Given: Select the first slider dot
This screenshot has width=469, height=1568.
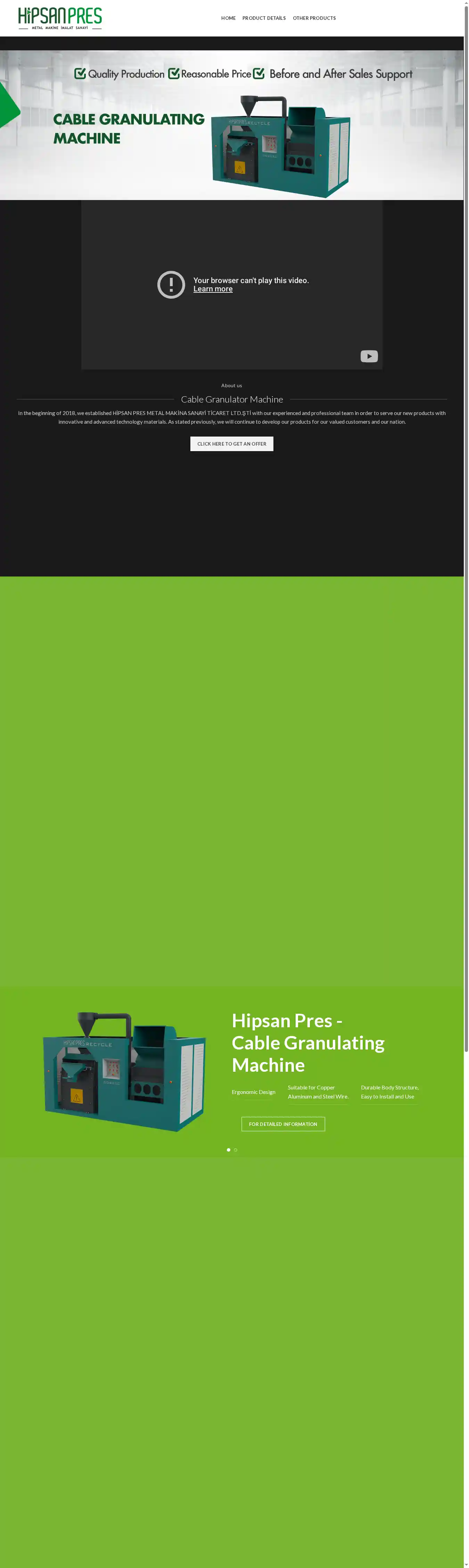Looking at the screenshot, I should (x=228, y=1150).
